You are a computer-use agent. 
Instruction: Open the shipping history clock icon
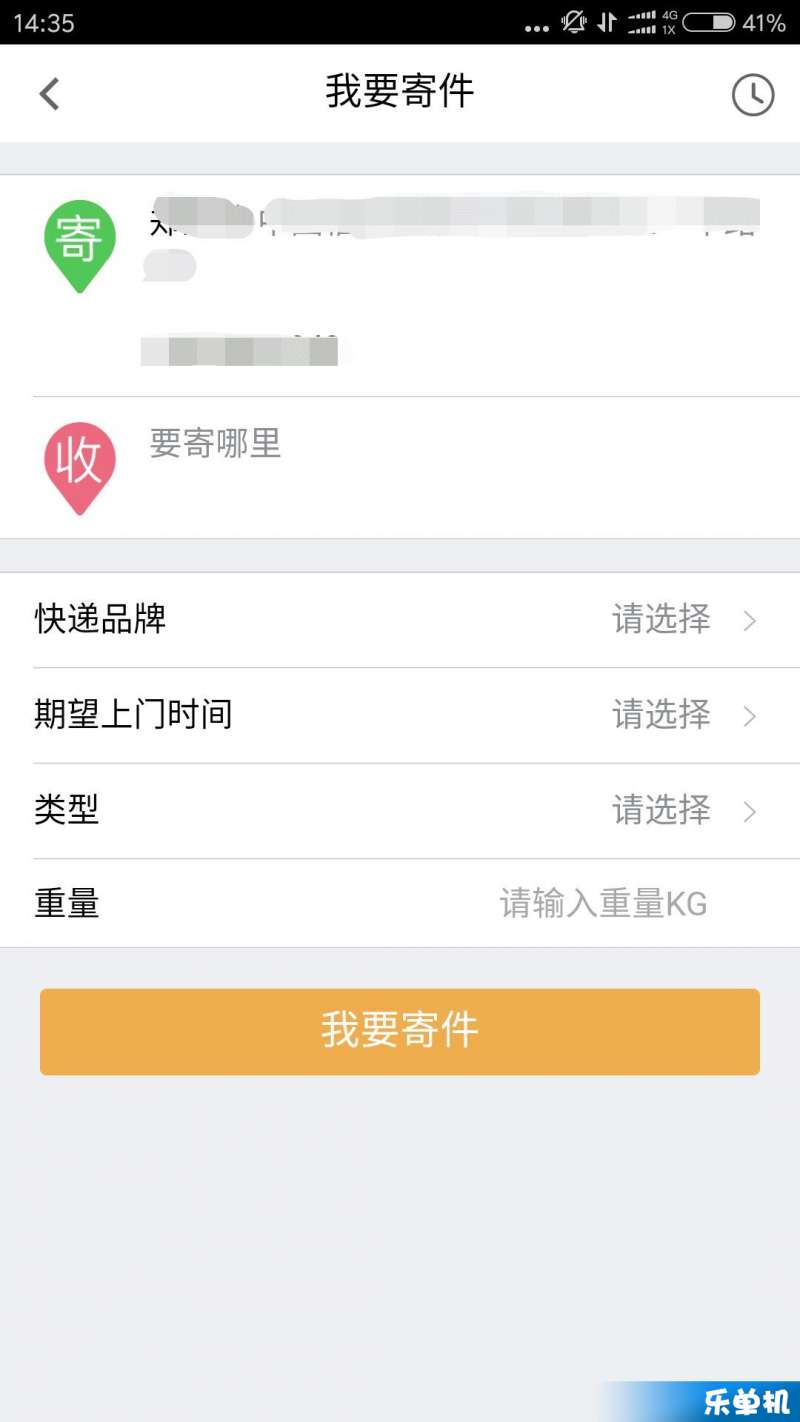point(753,95)
